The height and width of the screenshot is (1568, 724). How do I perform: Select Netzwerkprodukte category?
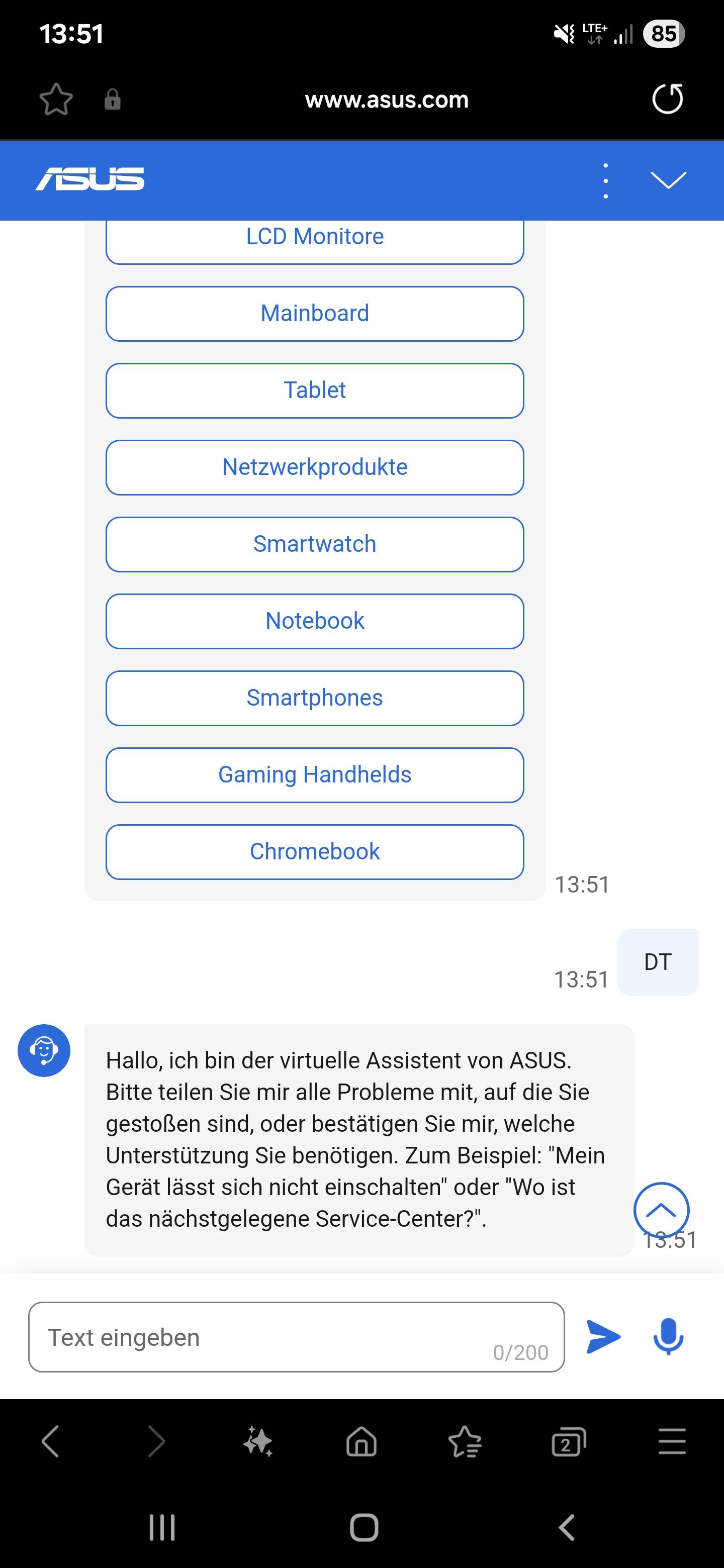point(315,467)
